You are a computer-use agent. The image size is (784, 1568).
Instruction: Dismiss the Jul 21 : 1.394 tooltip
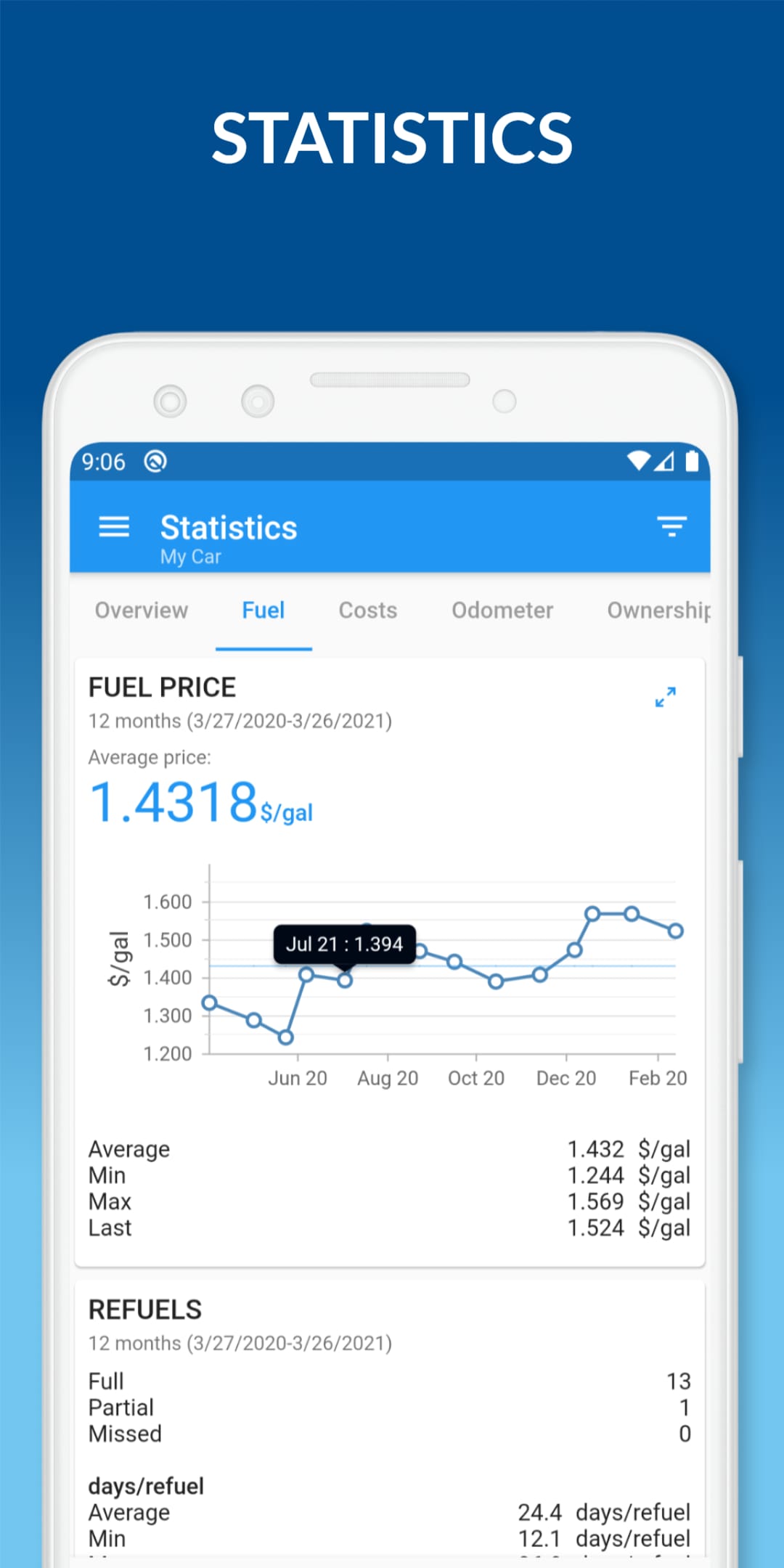click(x=343, y=944)
